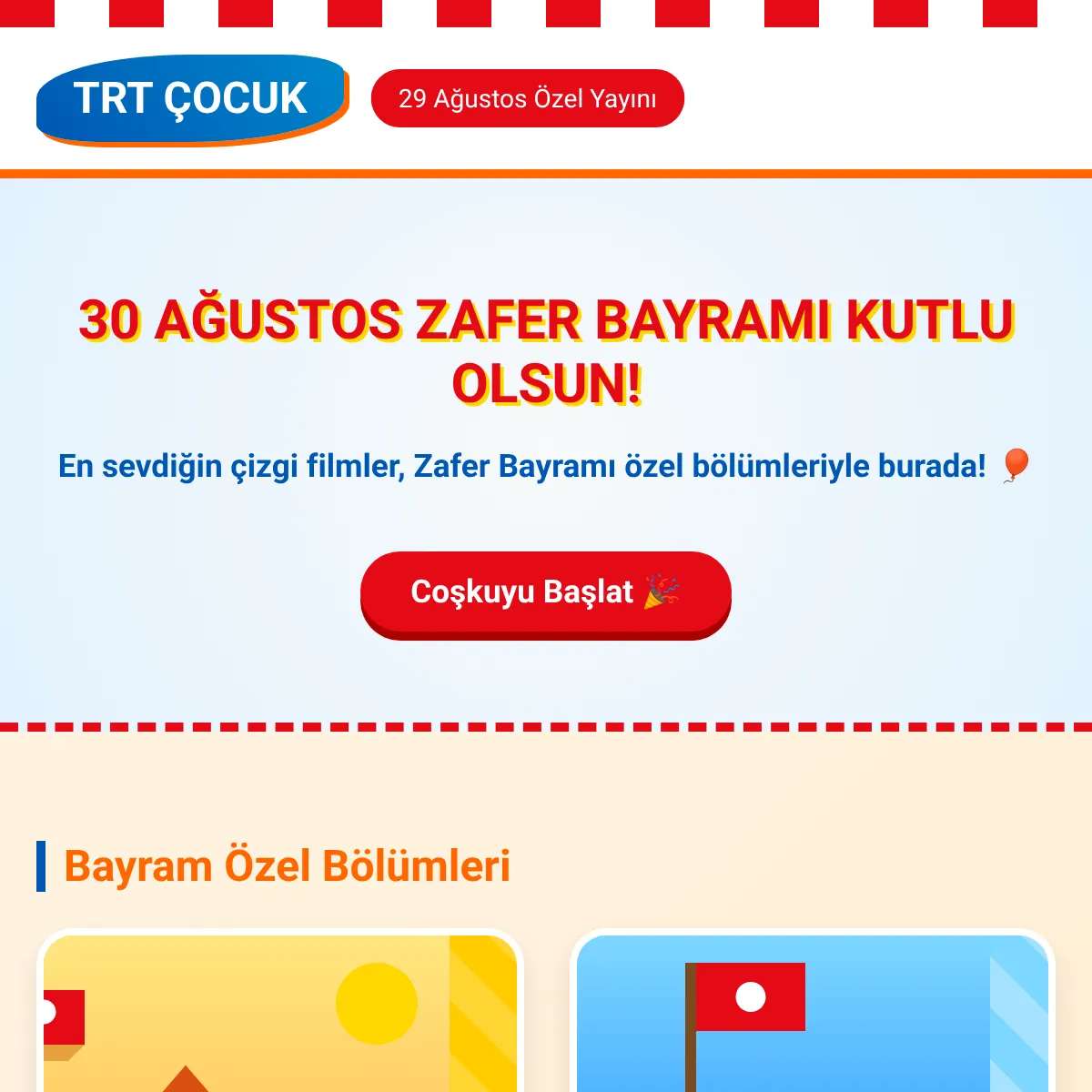
Task: Open the TRT ÇOCUK home logo
Action: pyautogui.click(x=191, y=98)
